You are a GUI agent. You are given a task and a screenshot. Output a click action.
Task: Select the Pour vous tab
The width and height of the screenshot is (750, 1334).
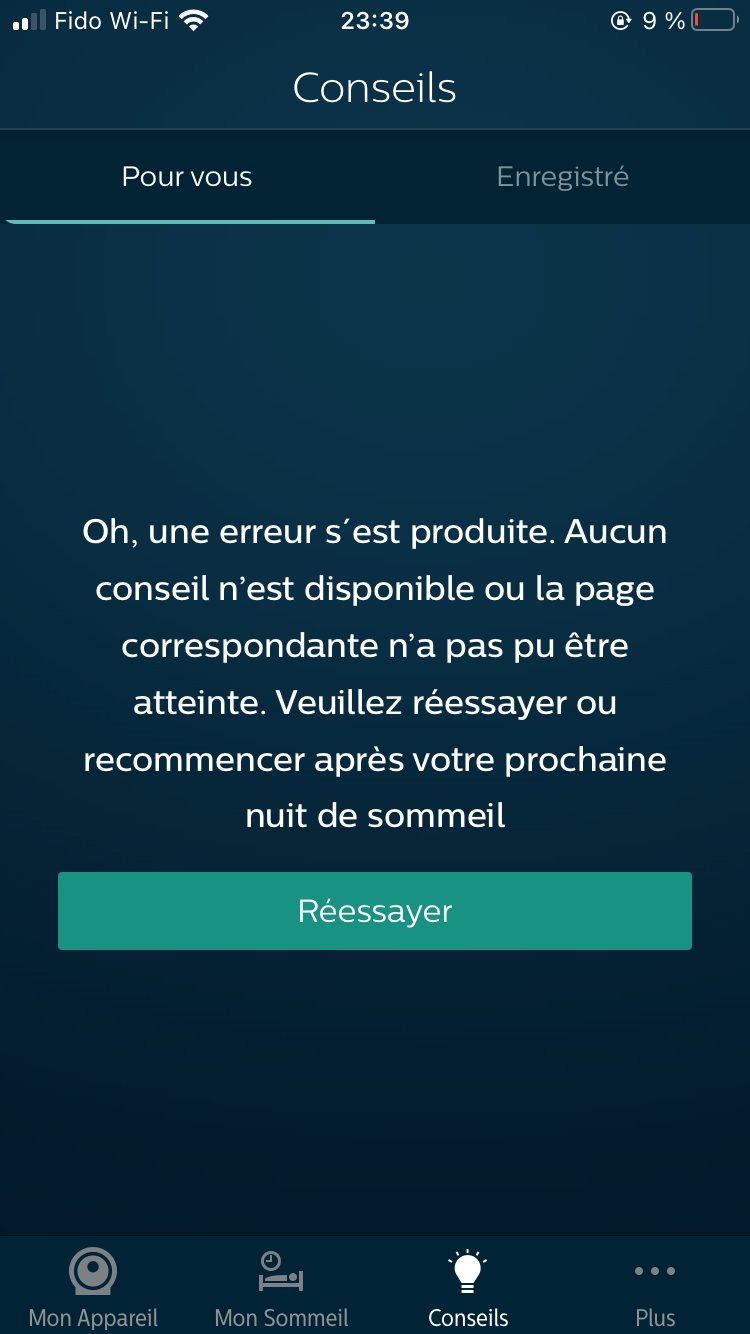(187, 177)
